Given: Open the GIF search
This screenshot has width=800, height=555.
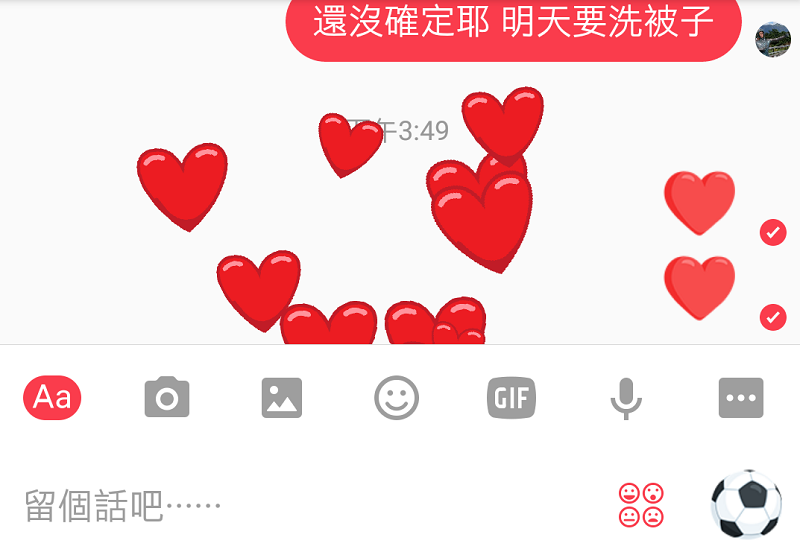Looking at the screenshot, I should 511,399.
